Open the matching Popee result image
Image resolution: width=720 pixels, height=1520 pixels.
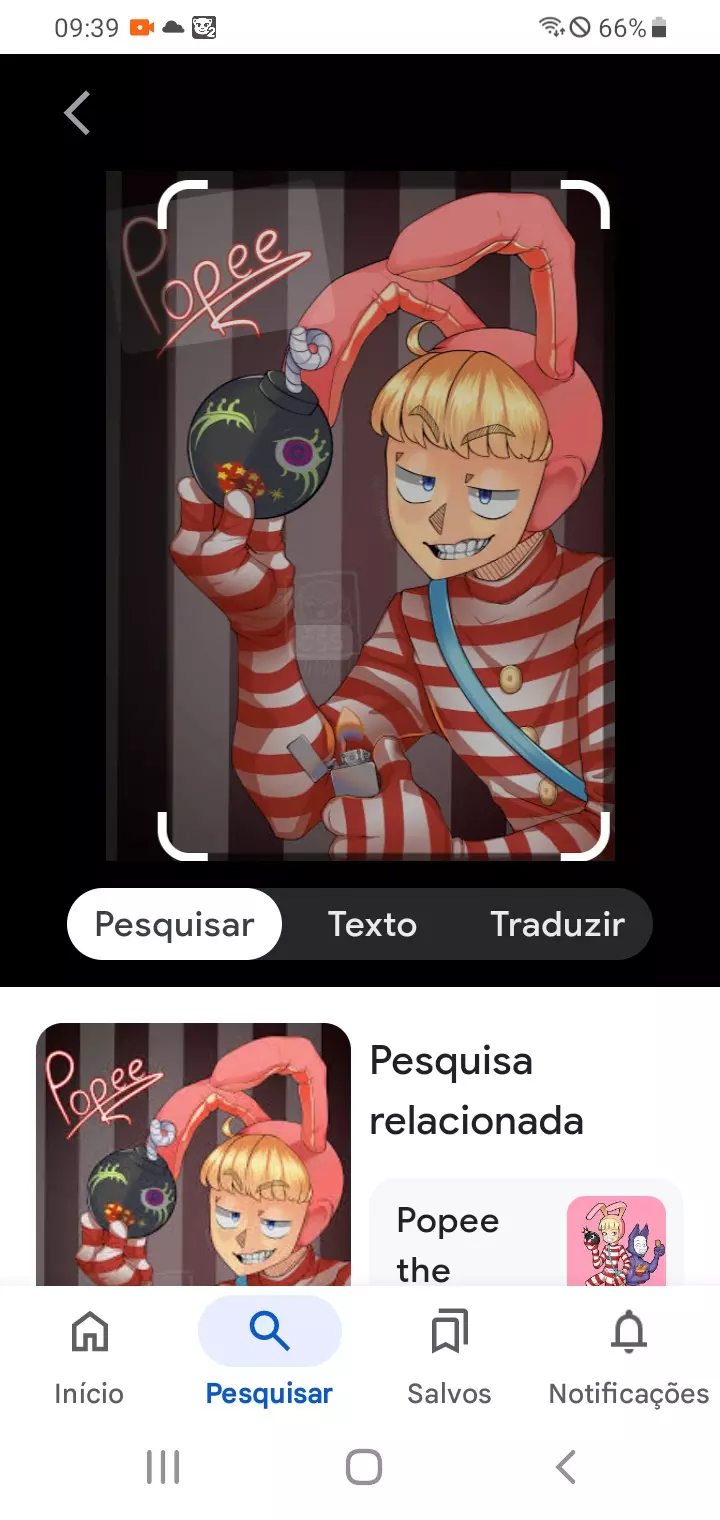coord(193,1154)
